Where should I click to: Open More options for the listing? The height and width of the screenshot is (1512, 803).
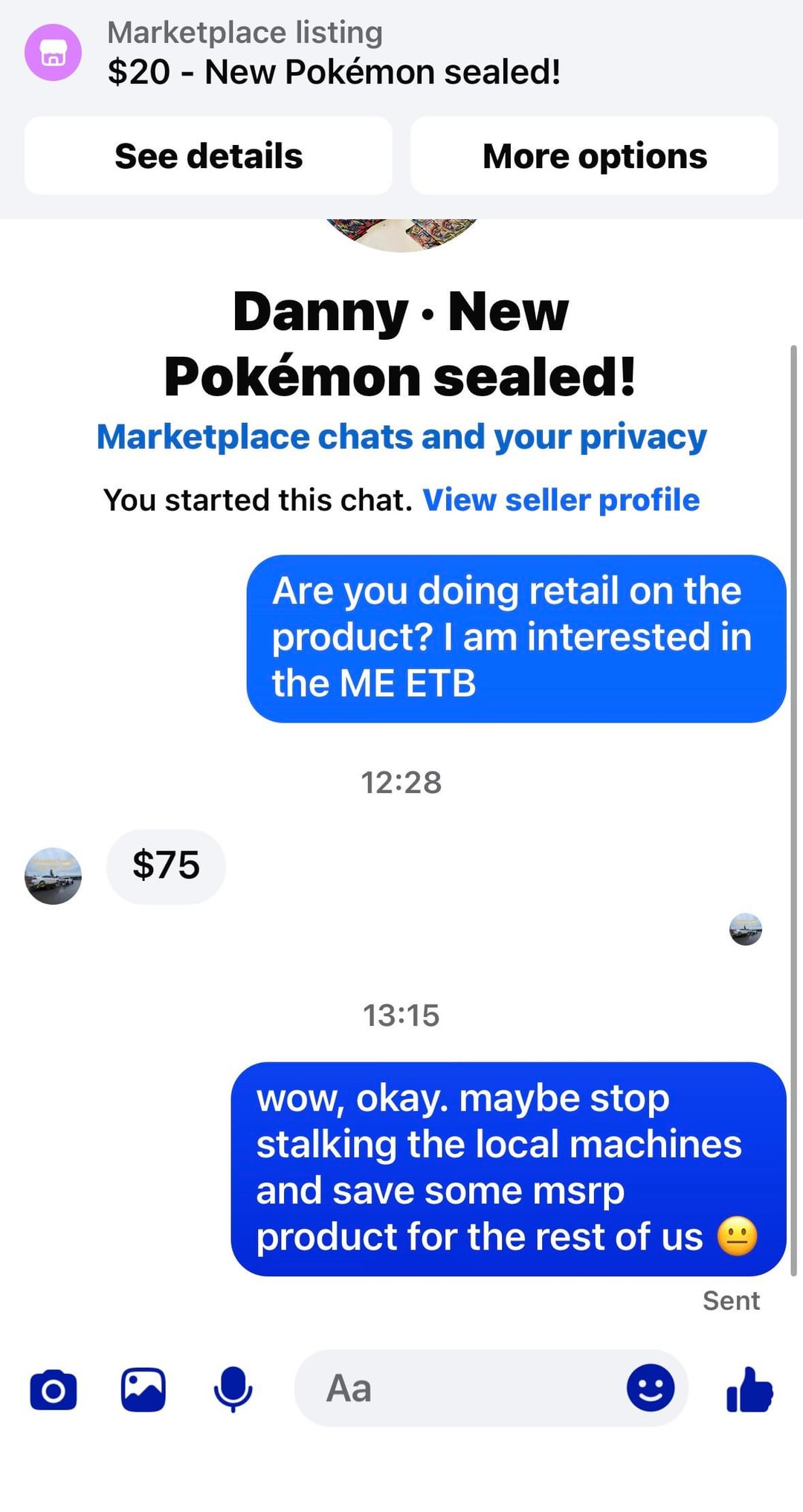[594, 156]
